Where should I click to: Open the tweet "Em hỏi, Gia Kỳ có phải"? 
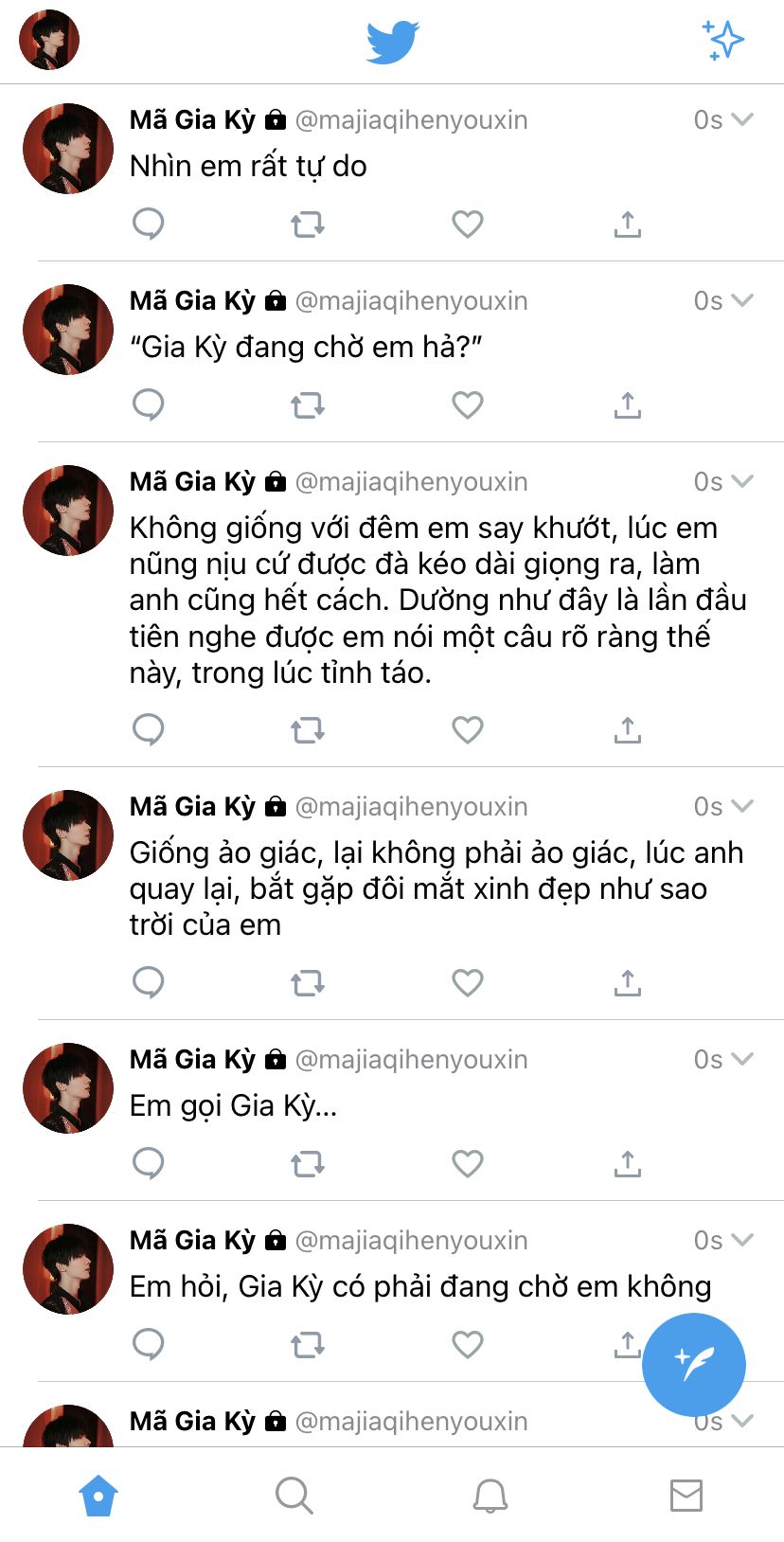pos(420,1287)
